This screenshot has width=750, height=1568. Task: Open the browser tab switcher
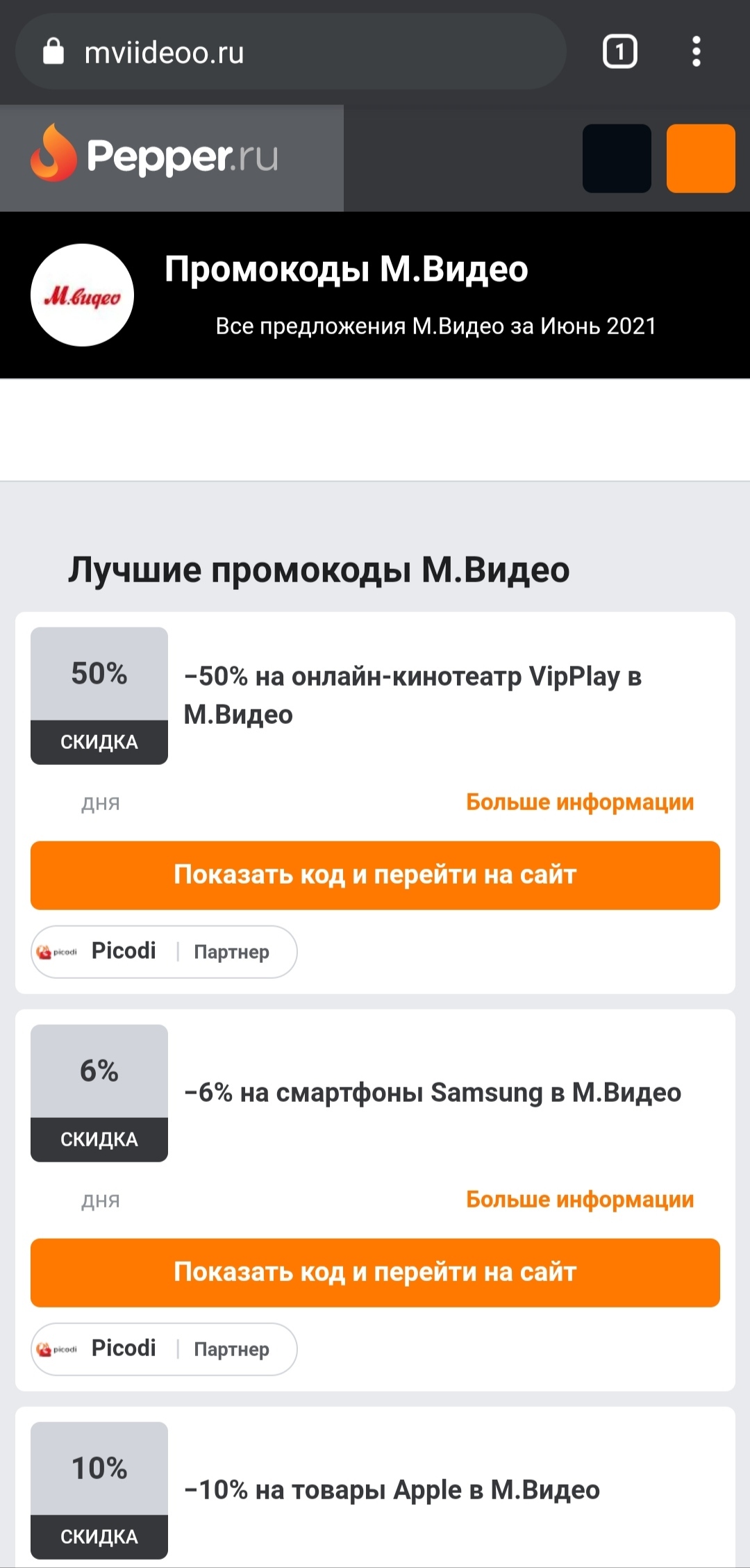tap(619, 52)
